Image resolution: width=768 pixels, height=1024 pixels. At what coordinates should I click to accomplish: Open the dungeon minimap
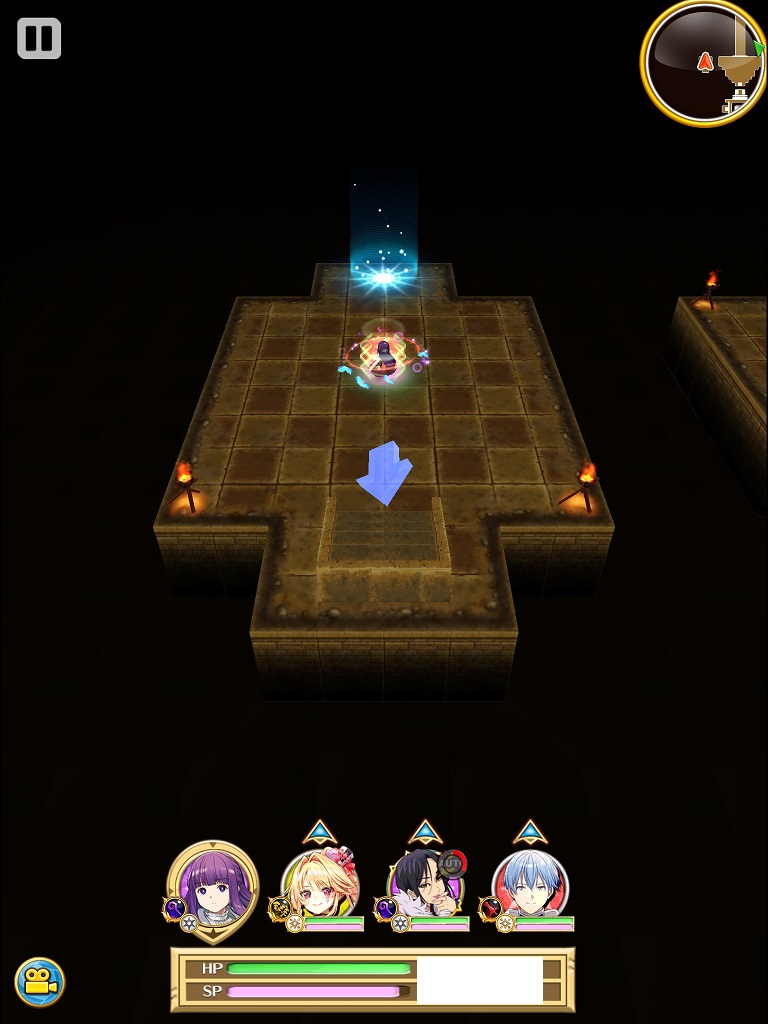pyautogui.click(x=704, y=62)
